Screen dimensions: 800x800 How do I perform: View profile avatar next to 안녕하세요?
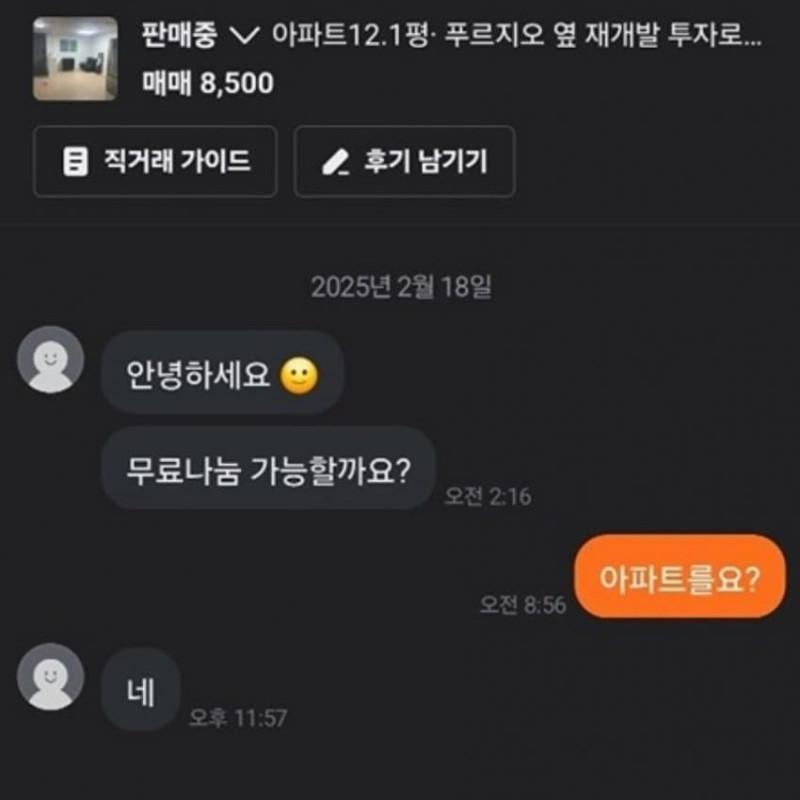(x=51, y=359)
